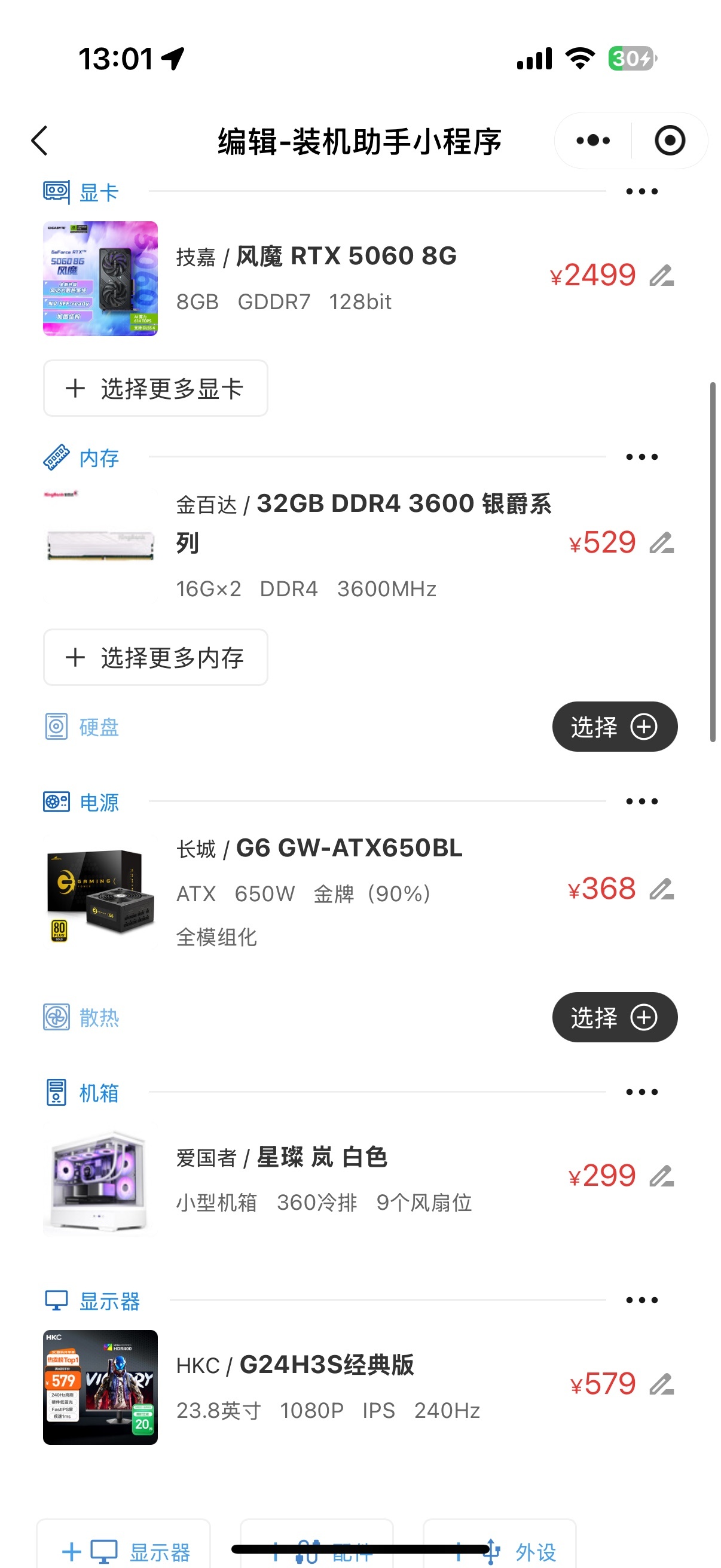Screen dimensions: 721x1568
Task: Open the 内存 section overflow menu
Action: click(x=641, y=457)
